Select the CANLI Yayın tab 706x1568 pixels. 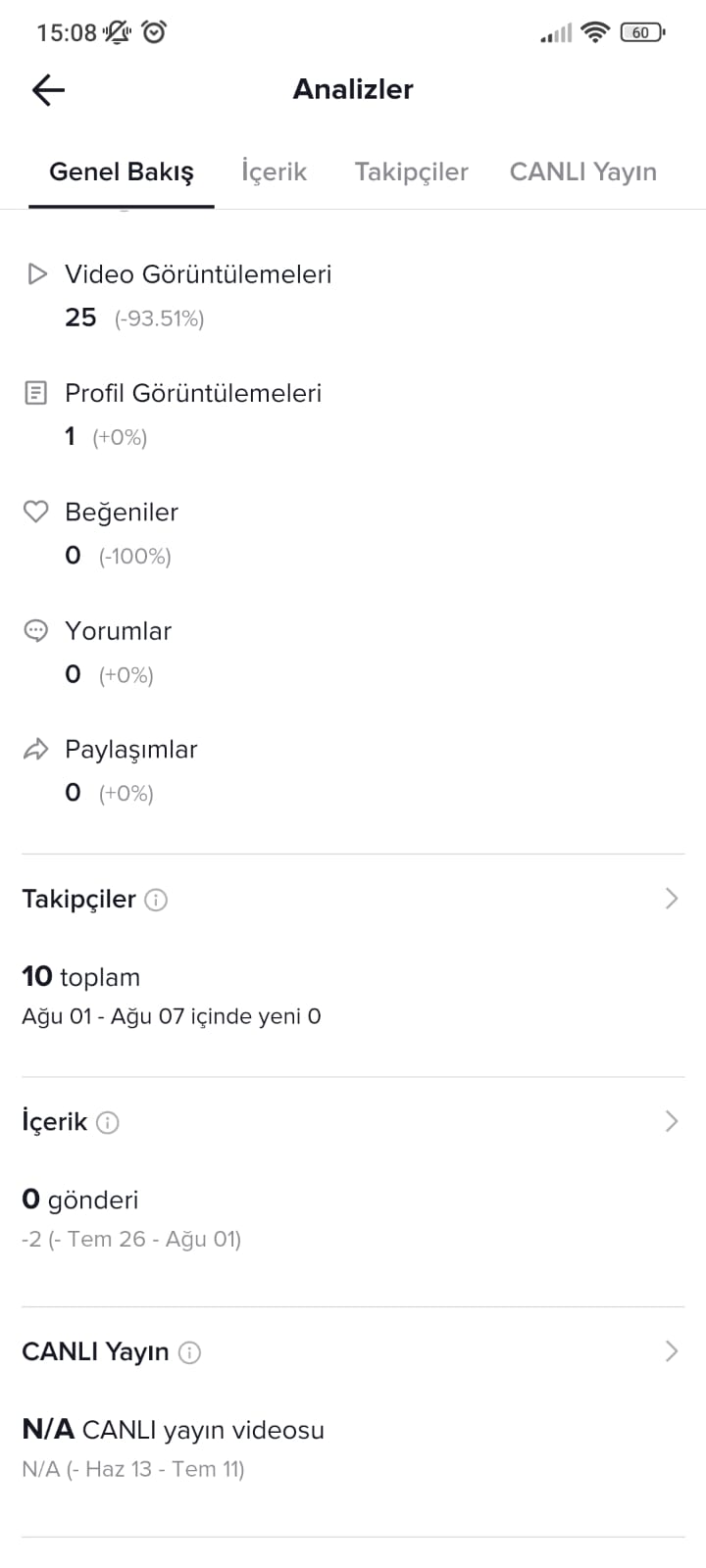582,171
